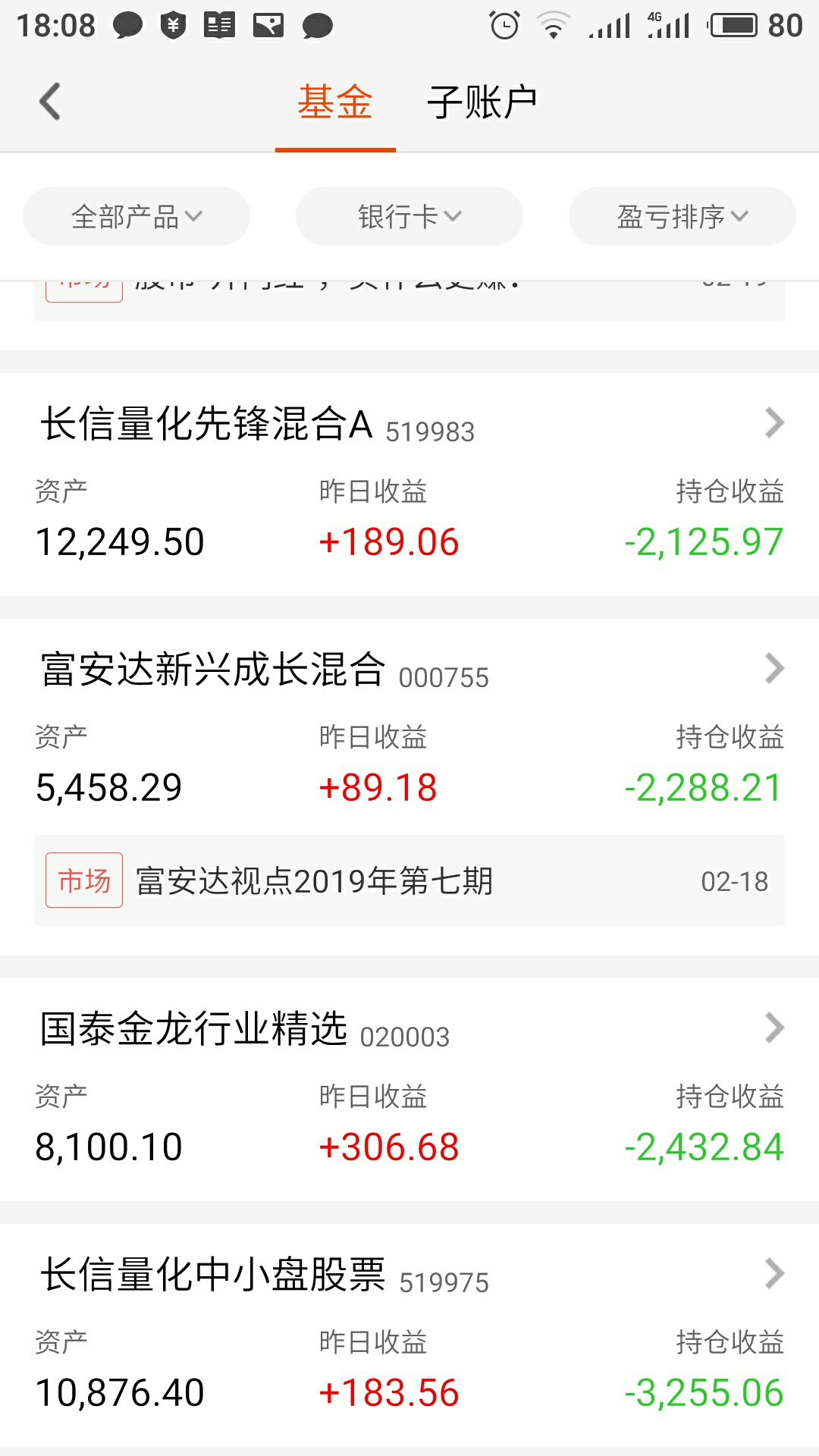This screenshot has height=1456, width=819.
Task: Open fund 国泰金龙行业精选 details
Action: coord(409,1089)
